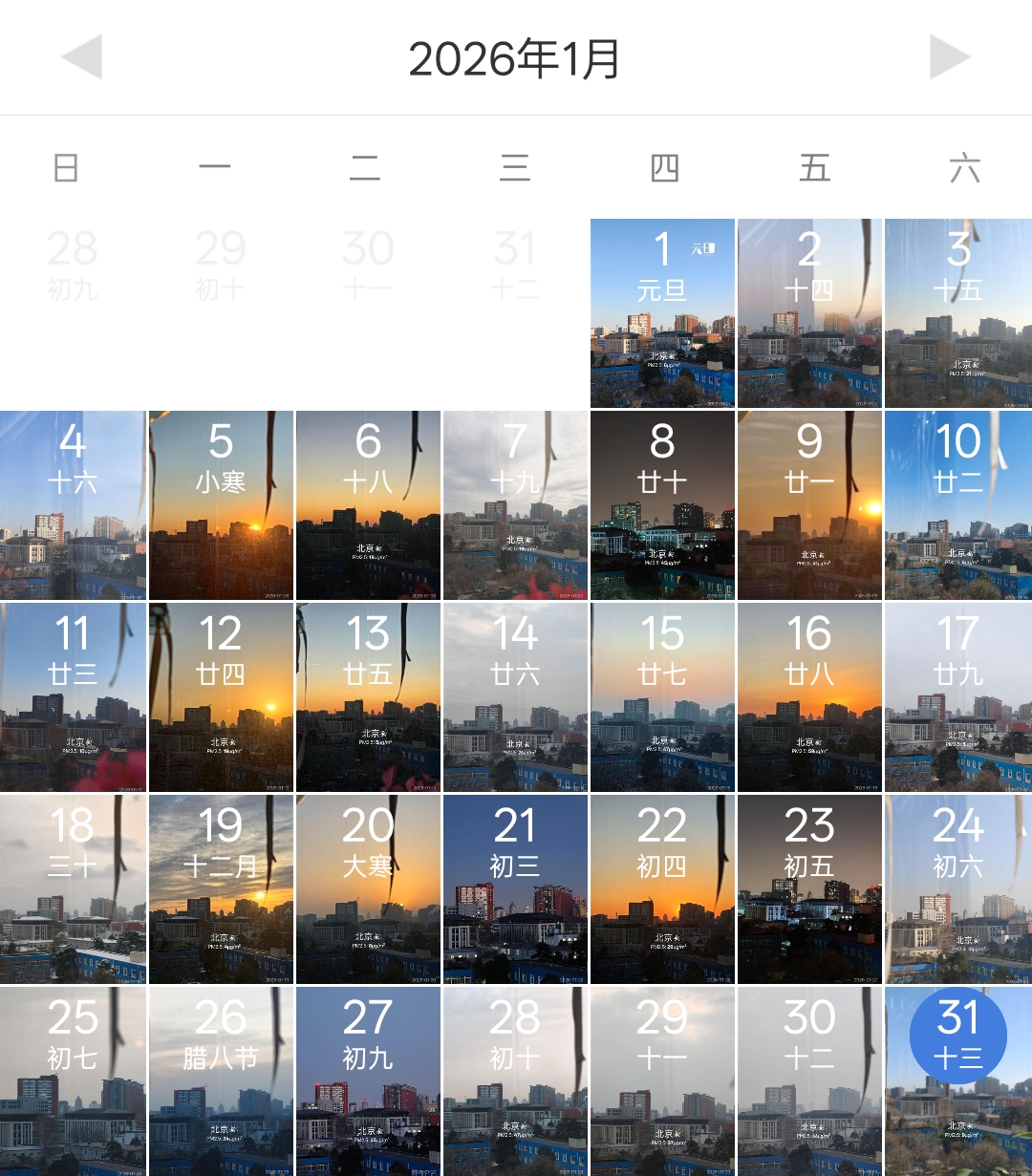Select the January 5 小寒 day tile

(221, 505)
